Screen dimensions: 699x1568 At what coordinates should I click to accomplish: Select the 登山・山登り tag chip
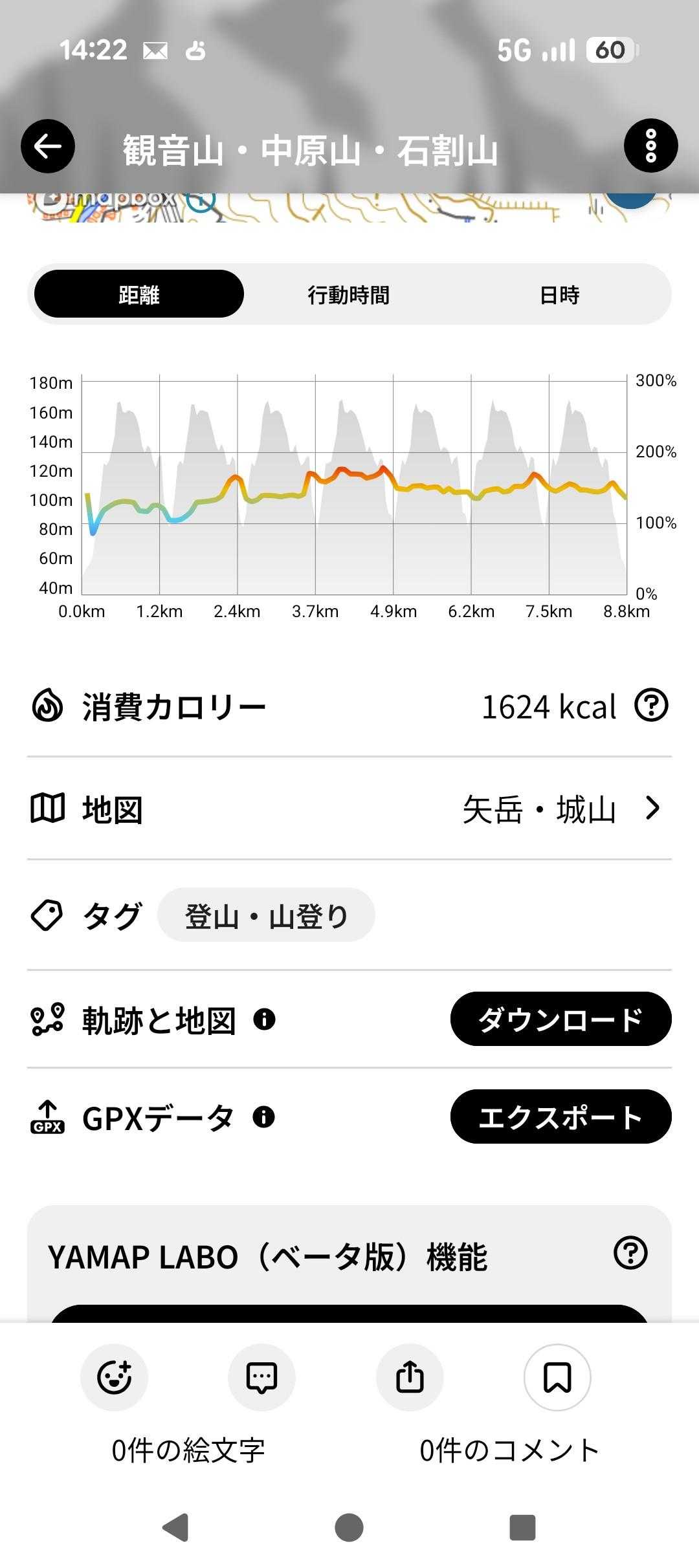tap(266, 916)
